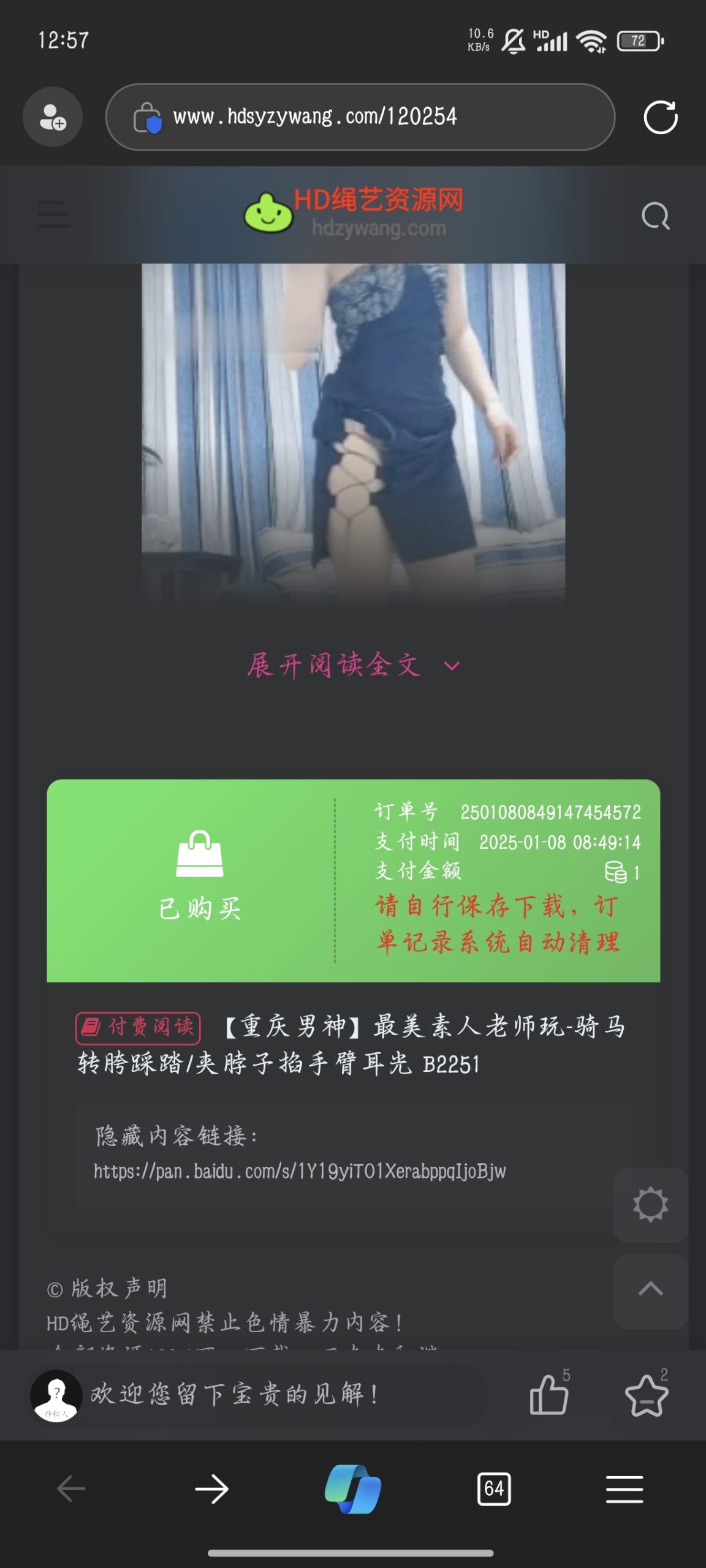Open the HD绳艺资源网 site logo
Viewport: 706px width, 1568px height.
pyautogui.click(x=353, y=213)
